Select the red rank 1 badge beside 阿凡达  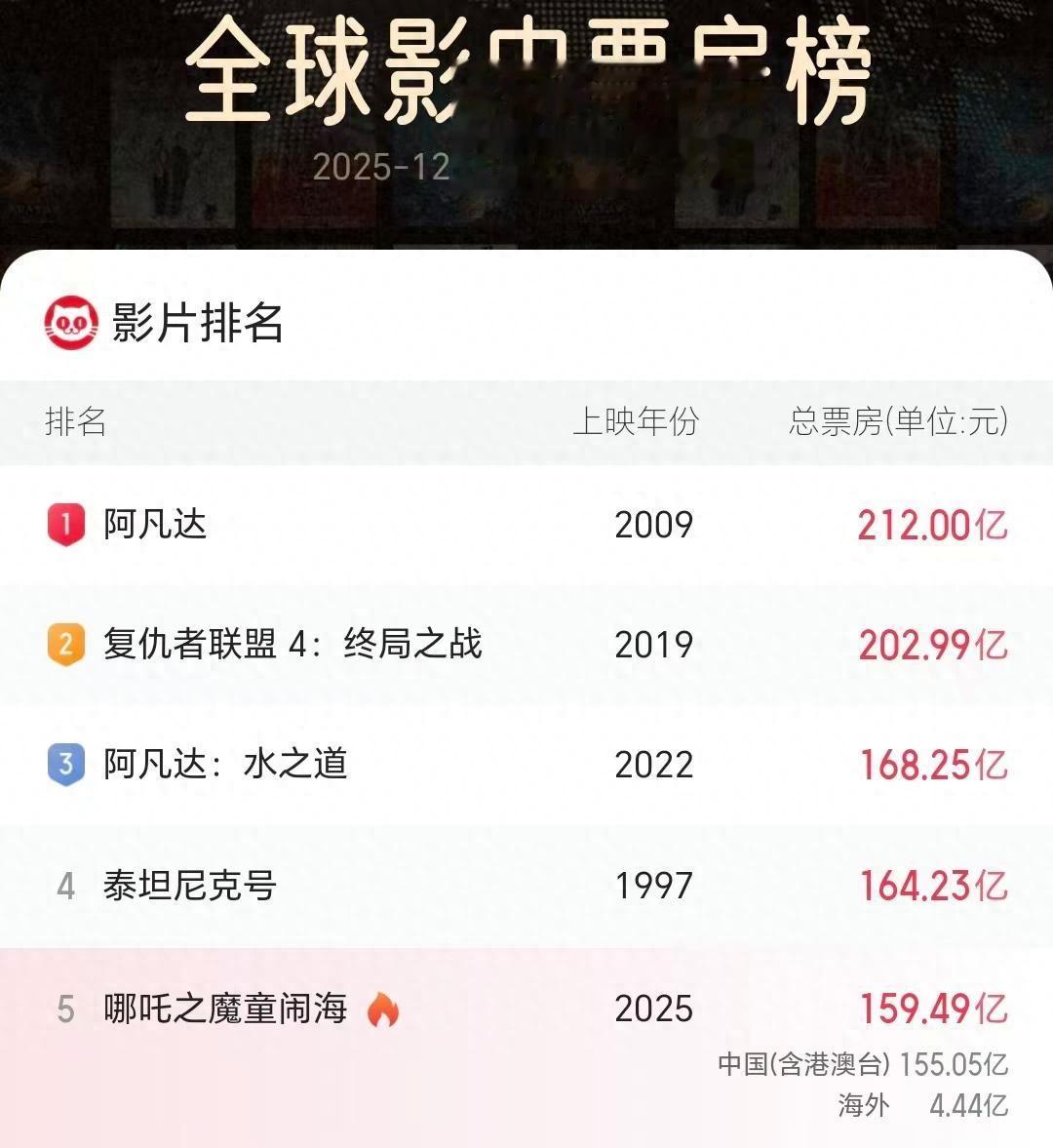tap(64, 525)
